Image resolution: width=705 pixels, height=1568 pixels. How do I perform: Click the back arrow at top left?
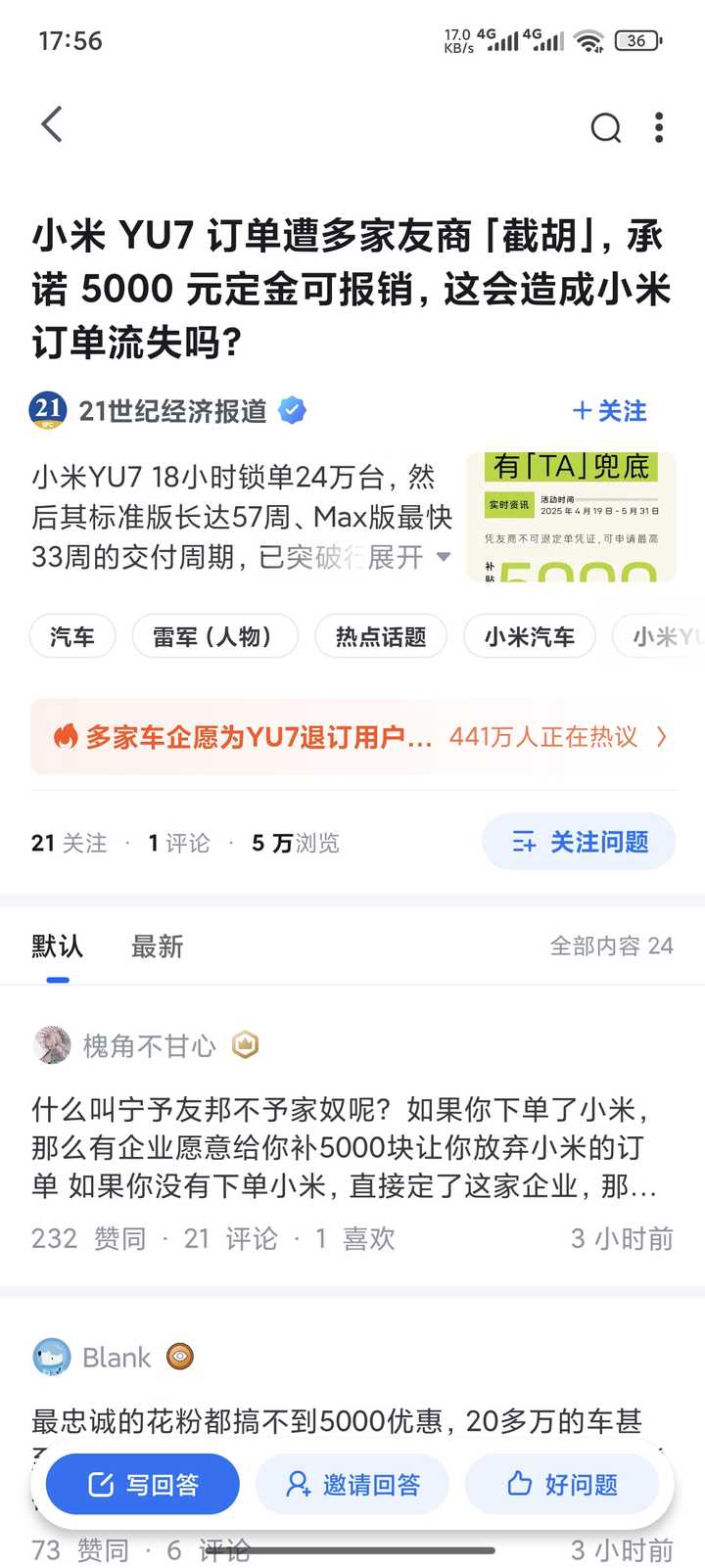(x=51, y=125)
